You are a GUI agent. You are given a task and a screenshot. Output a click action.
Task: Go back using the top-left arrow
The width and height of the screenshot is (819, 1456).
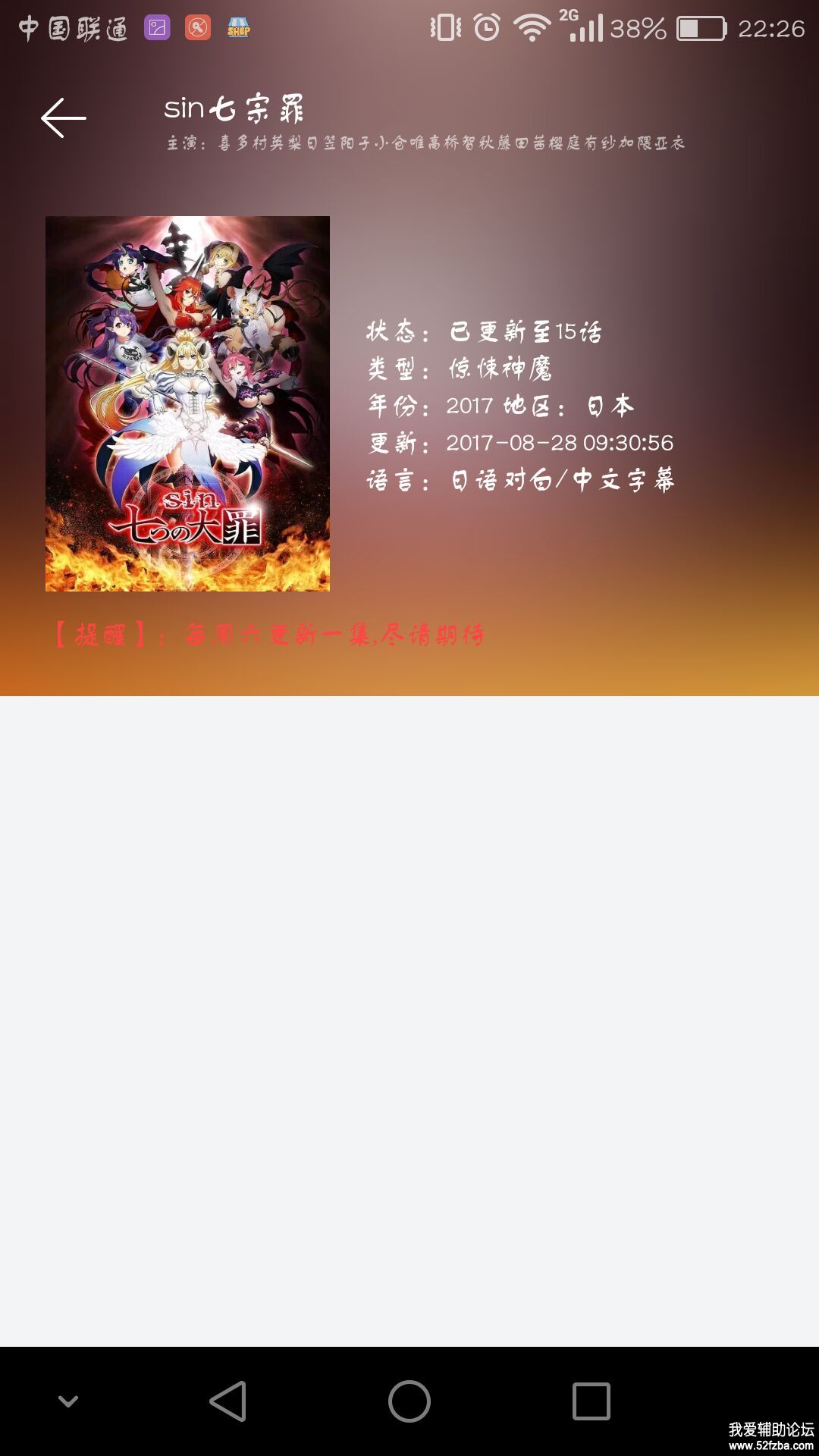pos(63,118)
